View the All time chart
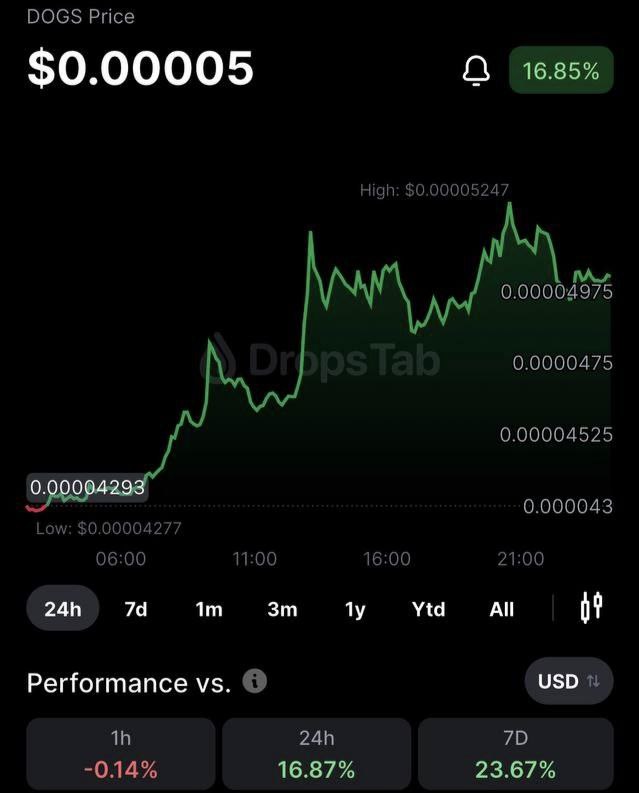639x793 pixels. (502, 609)
